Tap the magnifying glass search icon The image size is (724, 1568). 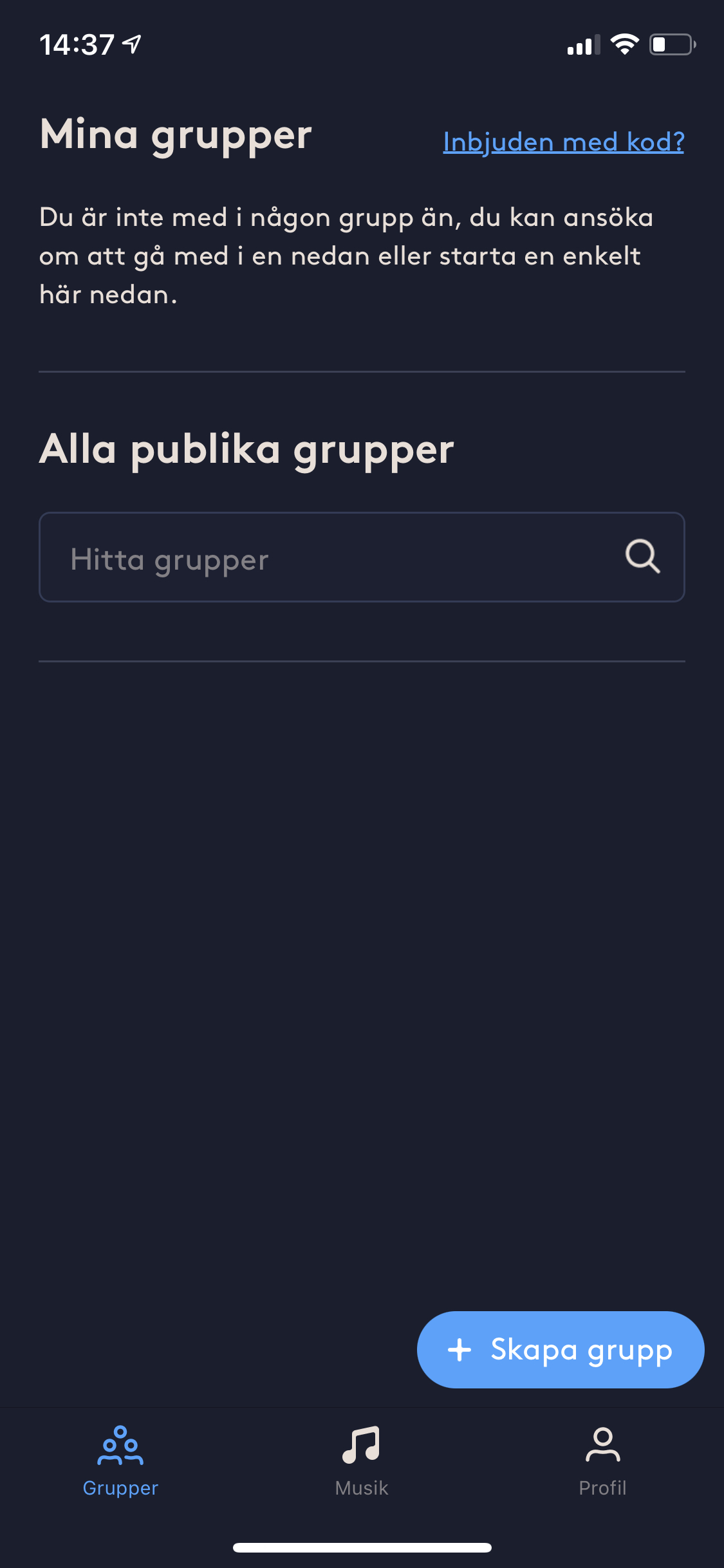tap(642, 556)
